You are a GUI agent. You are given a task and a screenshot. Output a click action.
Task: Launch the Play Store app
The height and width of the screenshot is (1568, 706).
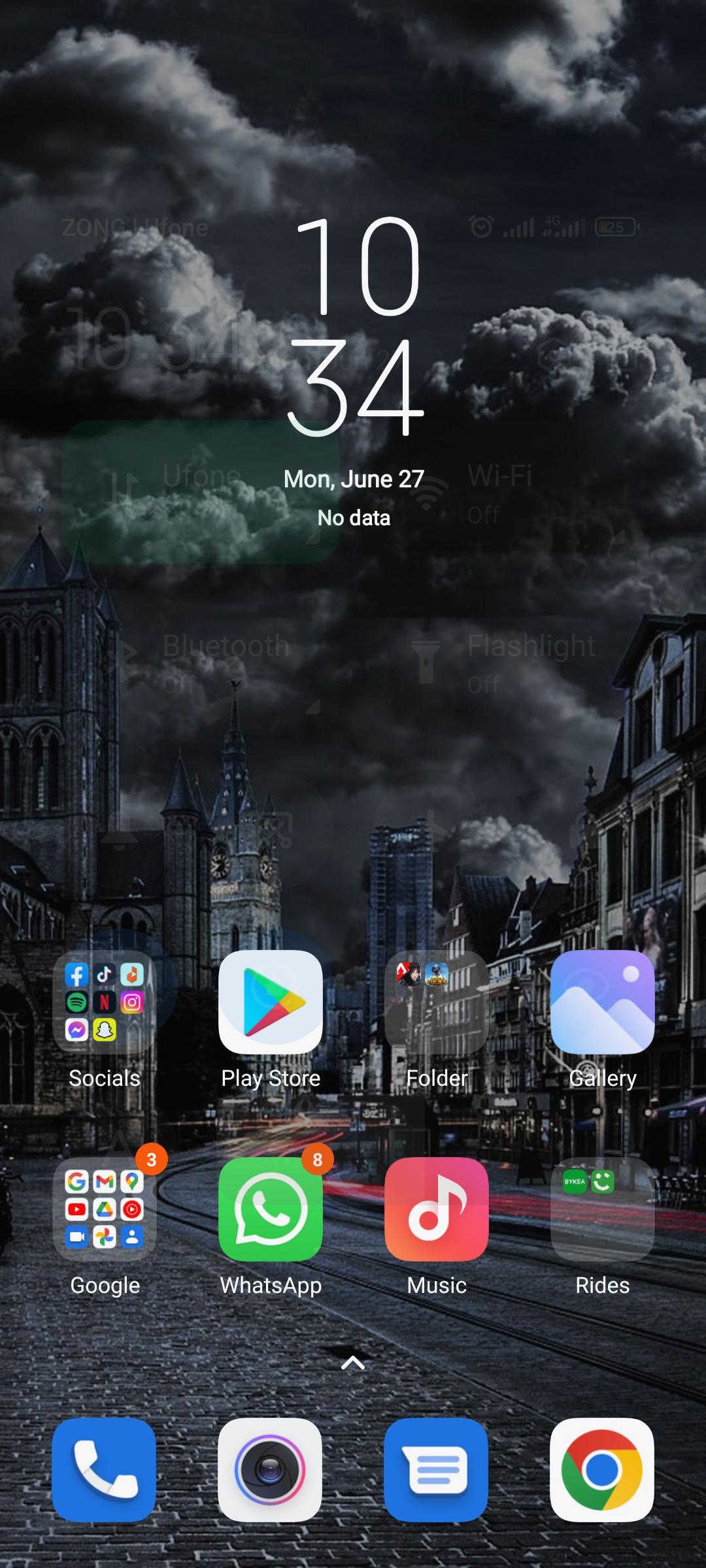click(x=271, y=1002)
